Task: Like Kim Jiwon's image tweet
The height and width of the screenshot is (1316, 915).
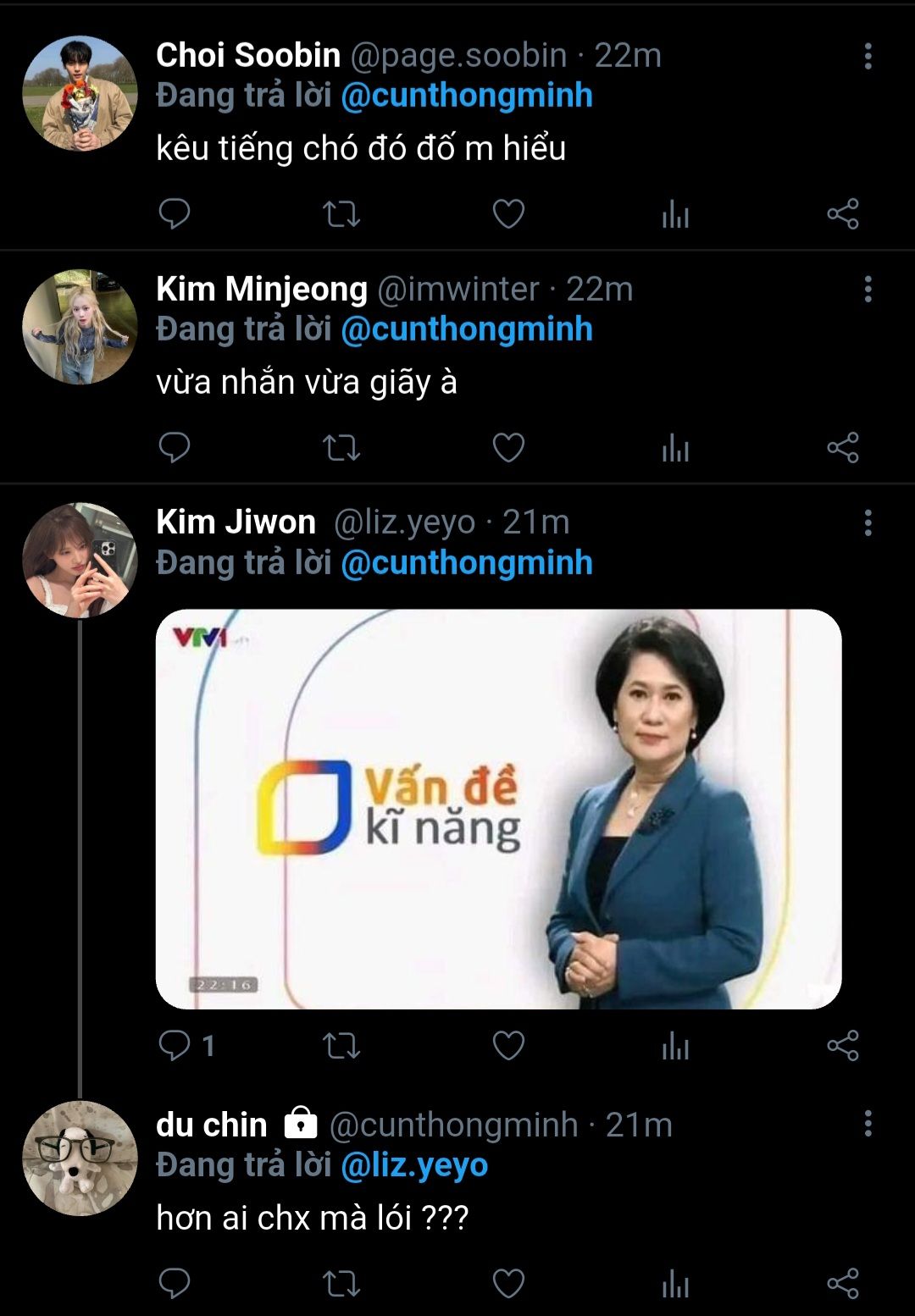Action: (x=508, y=1046)
